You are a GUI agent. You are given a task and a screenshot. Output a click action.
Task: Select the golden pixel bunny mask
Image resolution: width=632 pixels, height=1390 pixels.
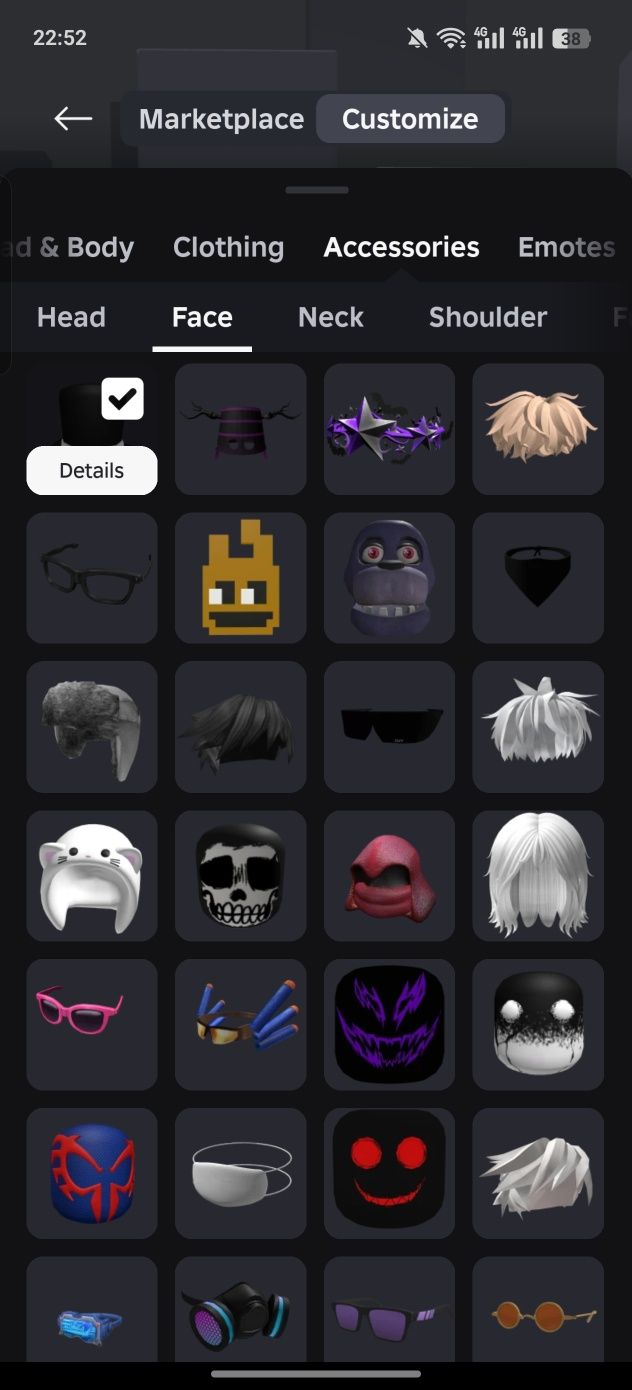pyautogui.click(x=240, y=577)
